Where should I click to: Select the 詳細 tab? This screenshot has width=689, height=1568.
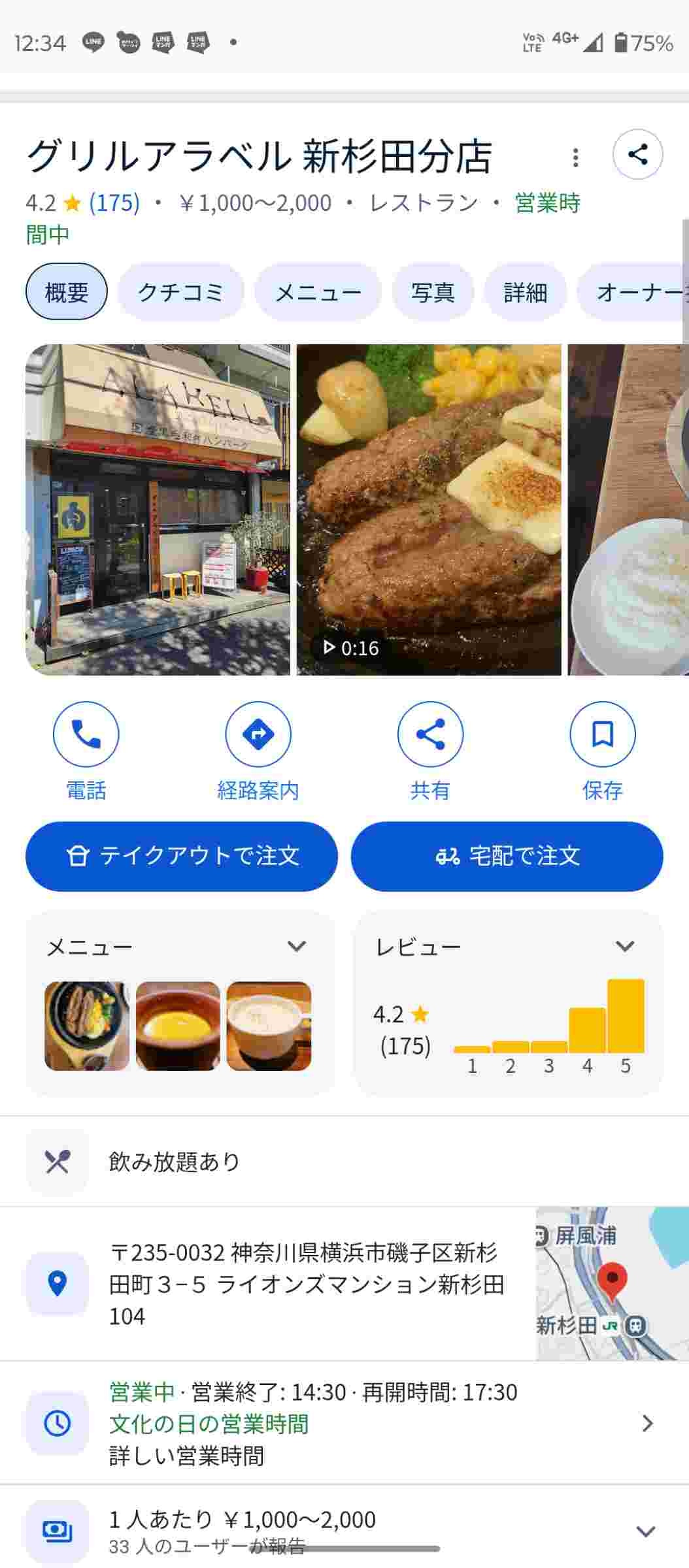525,292
